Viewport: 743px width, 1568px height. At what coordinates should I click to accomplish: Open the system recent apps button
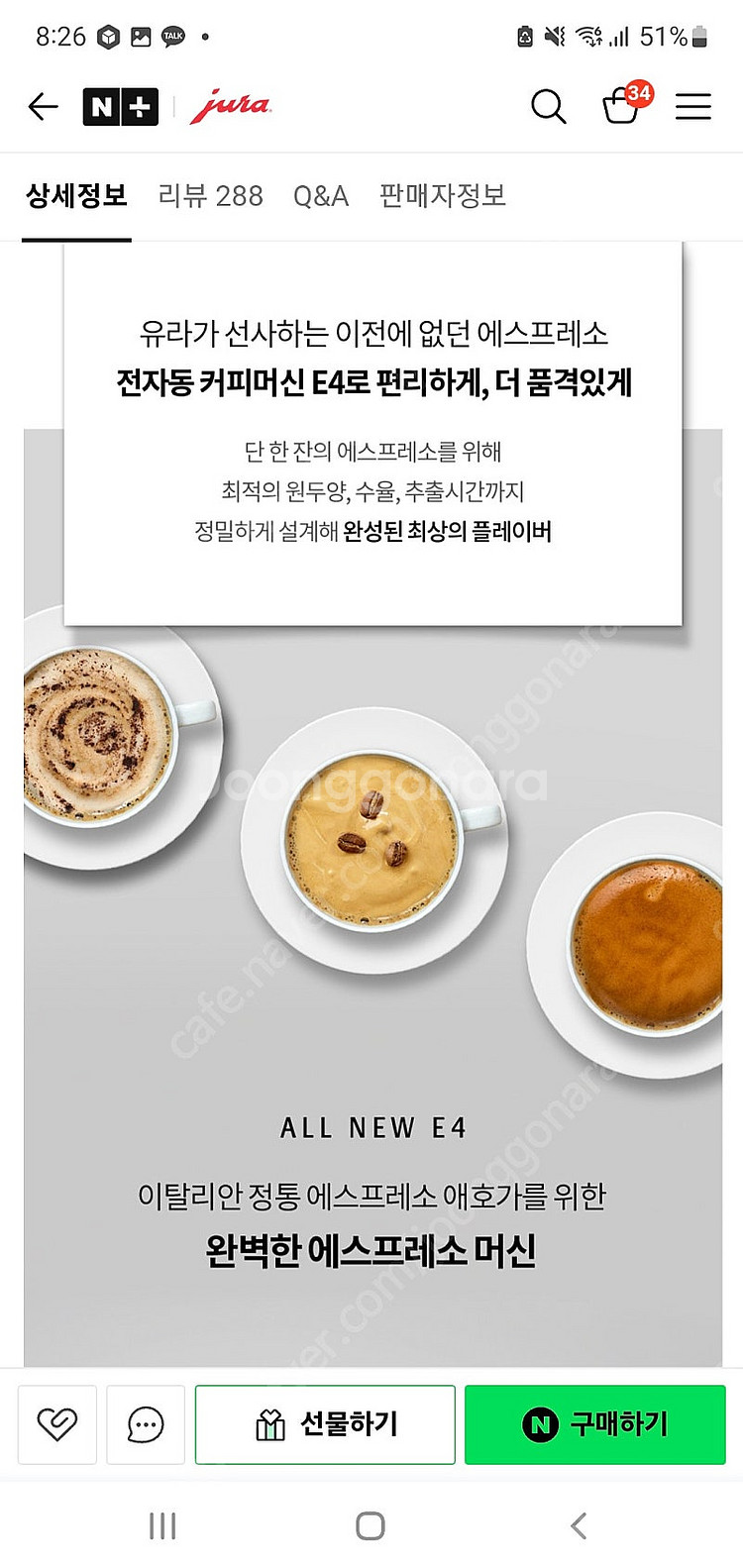(x=162, y=1525)
